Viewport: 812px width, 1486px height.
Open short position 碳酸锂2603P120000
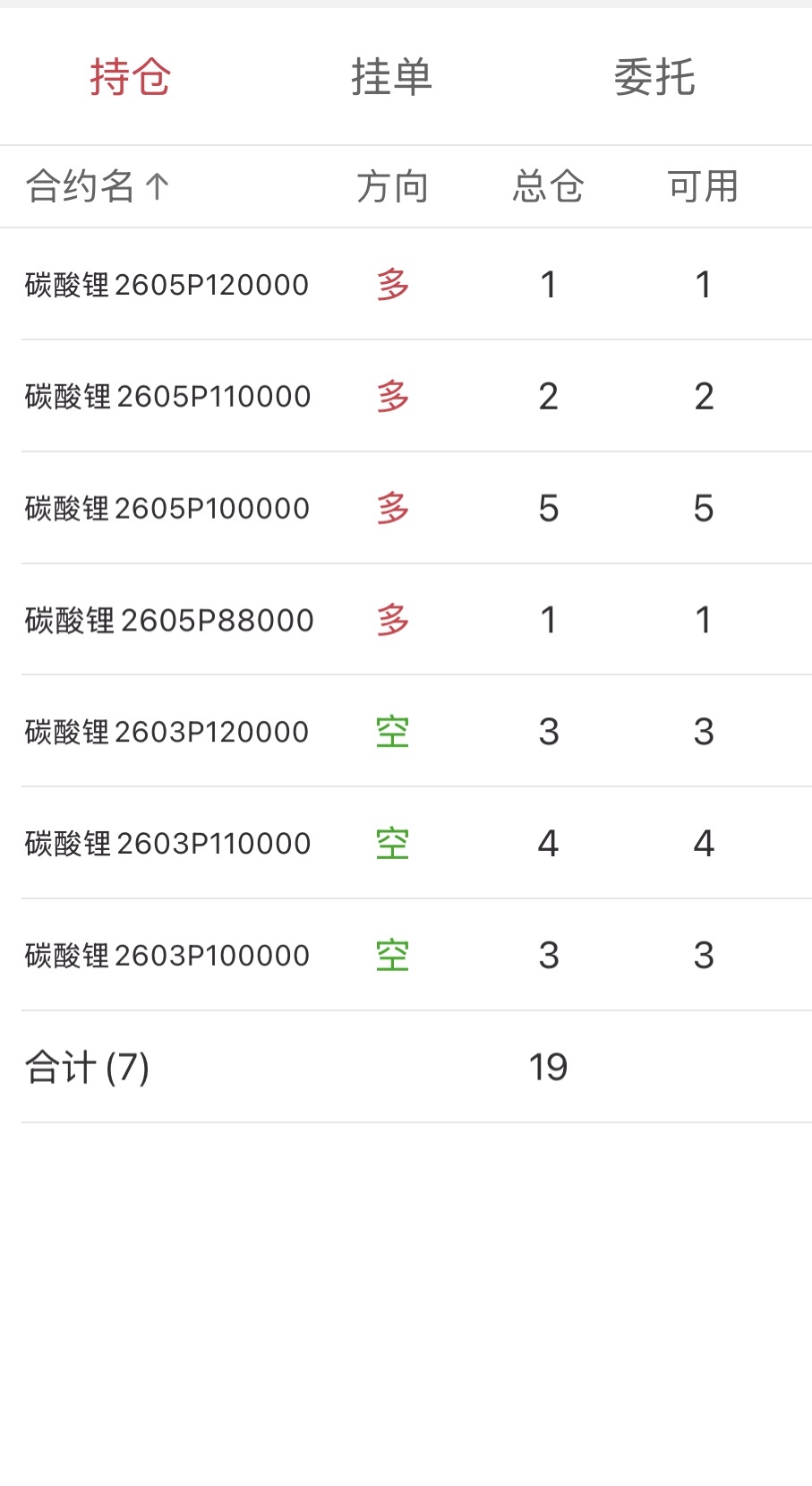pos(167,732)
